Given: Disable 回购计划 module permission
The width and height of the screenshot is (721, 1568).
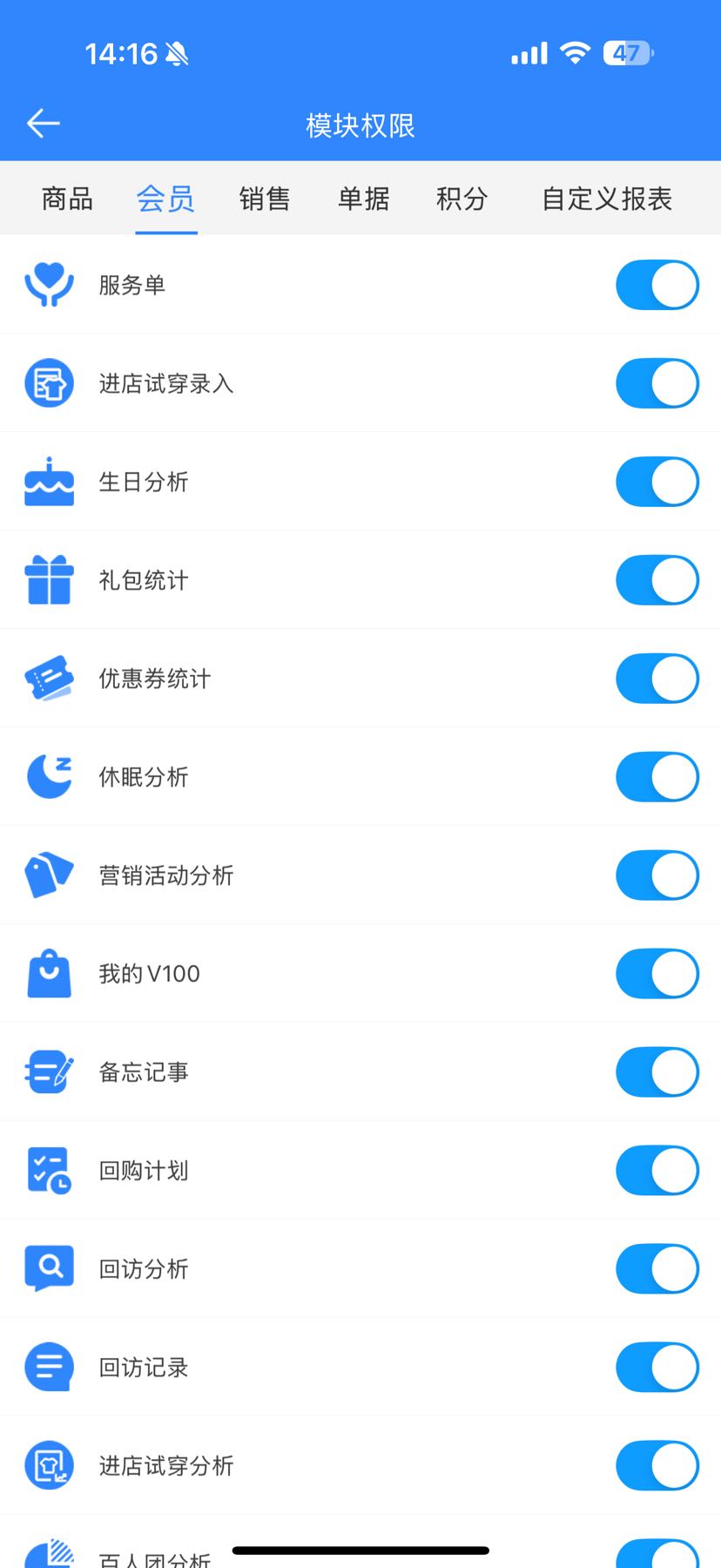Looking at the screenshot, I should coord(657,1171).
